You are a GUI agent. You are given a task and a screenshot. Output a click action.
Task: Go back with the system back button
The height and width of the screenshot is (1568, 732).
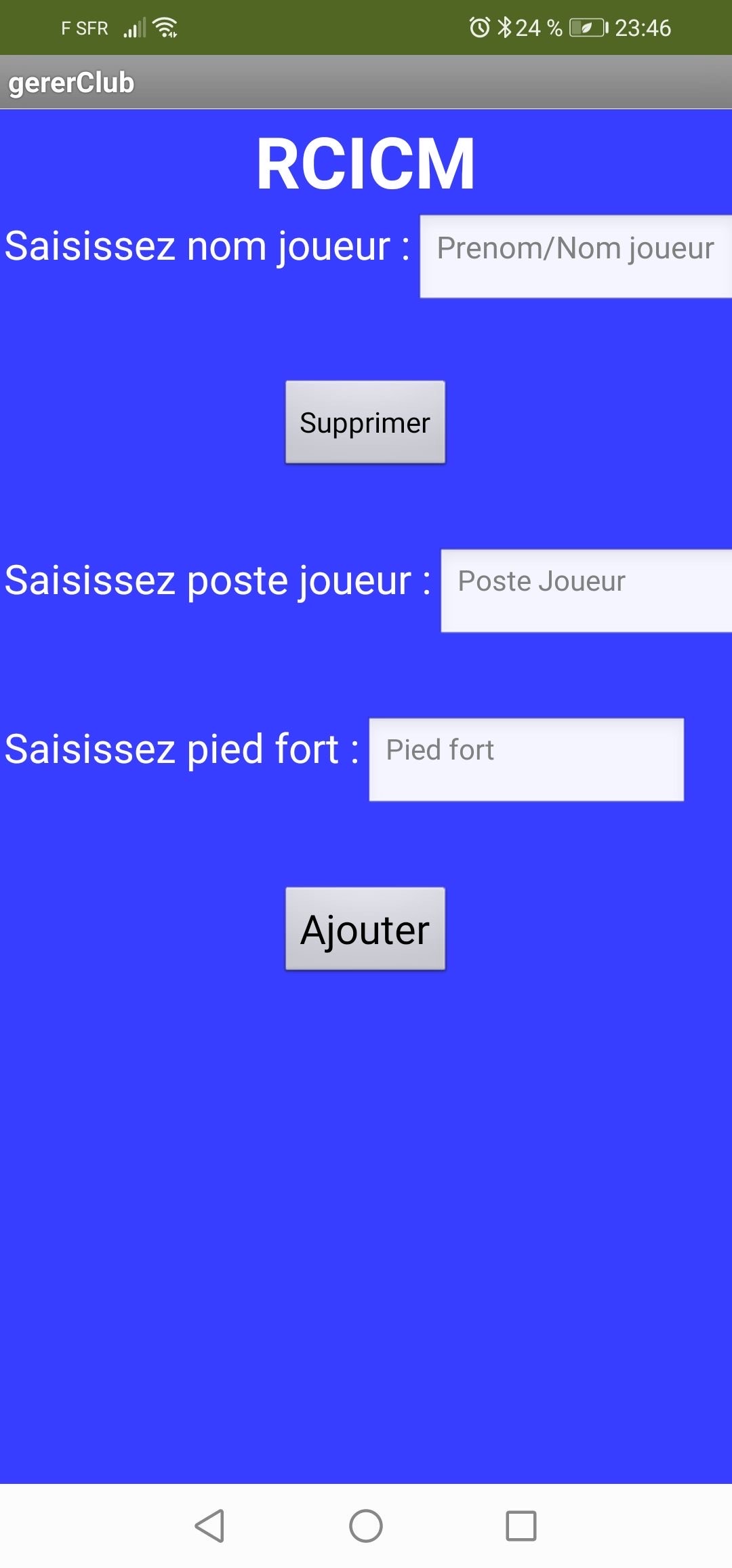pyautogui.click(x=209, y=1526)
